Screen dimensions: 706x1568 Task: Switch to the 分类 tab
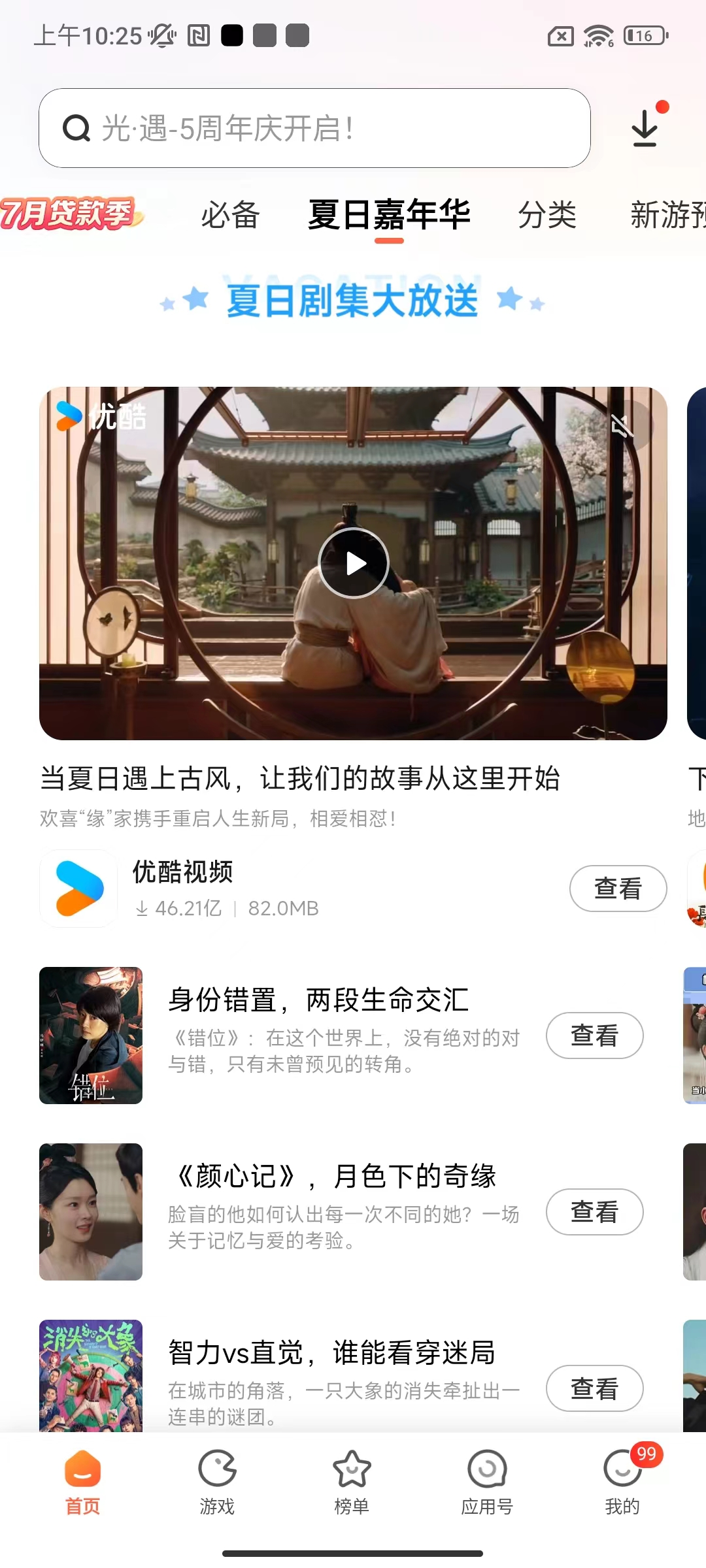[x=547, y=215]
